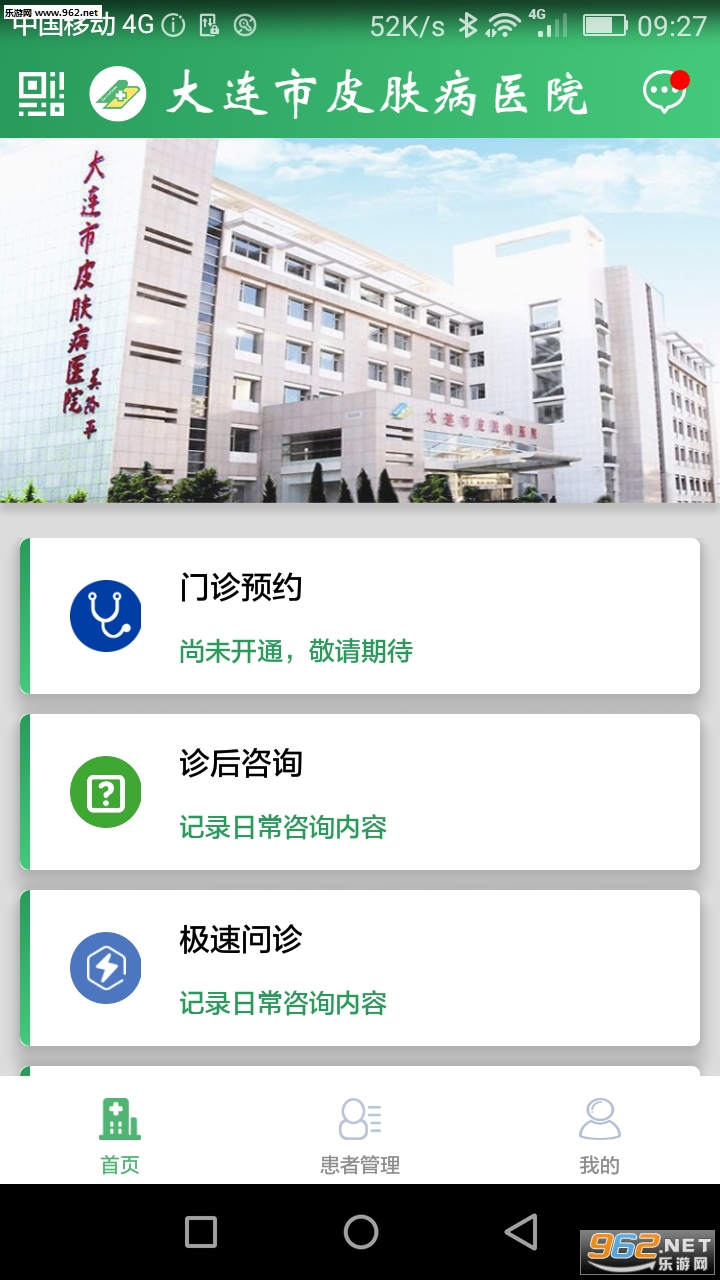Tap the hospital building banner image
This screenshot has height=1280, width=720.
[360, 320]
